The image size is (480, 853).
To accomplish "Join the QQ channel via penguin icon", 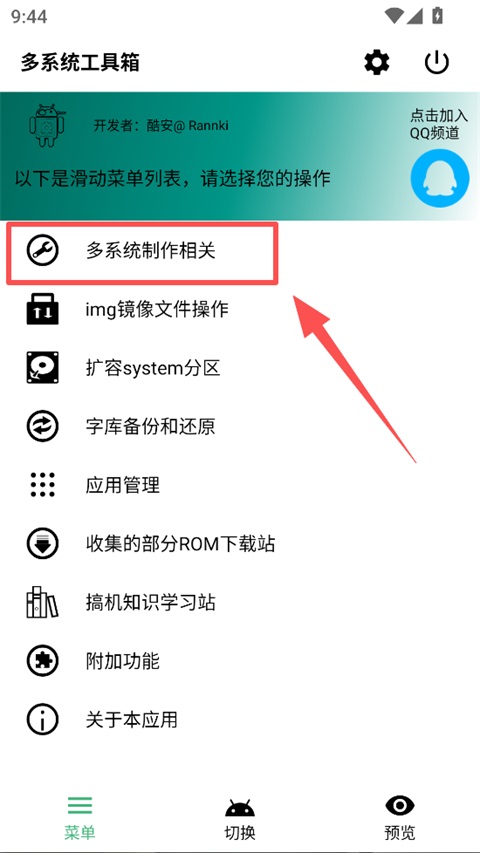I will tap(440, 178).
